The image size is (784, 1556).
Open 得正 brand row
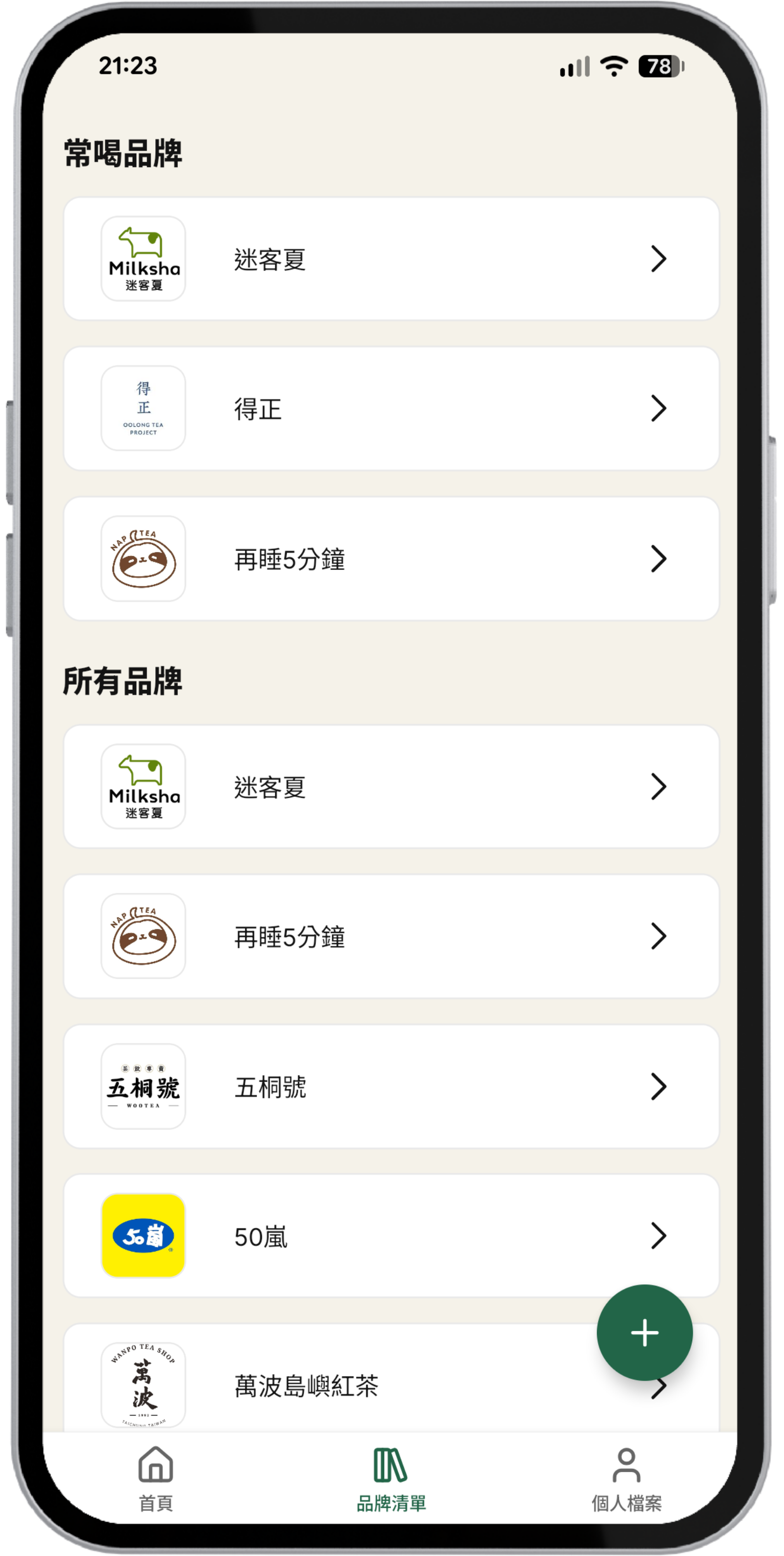pos(391,408)
